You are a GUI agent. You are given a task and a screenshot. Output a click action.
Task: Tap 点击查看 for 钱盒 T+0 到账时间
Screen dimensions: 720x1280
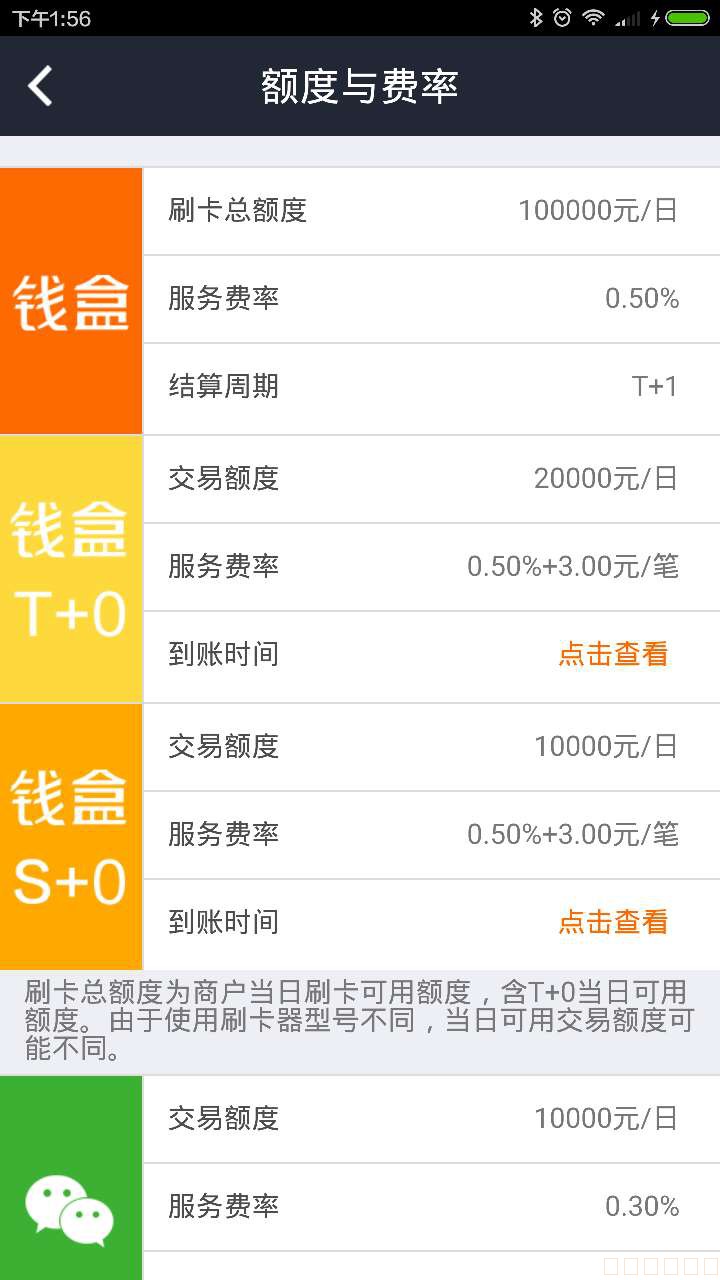point(612,654)
